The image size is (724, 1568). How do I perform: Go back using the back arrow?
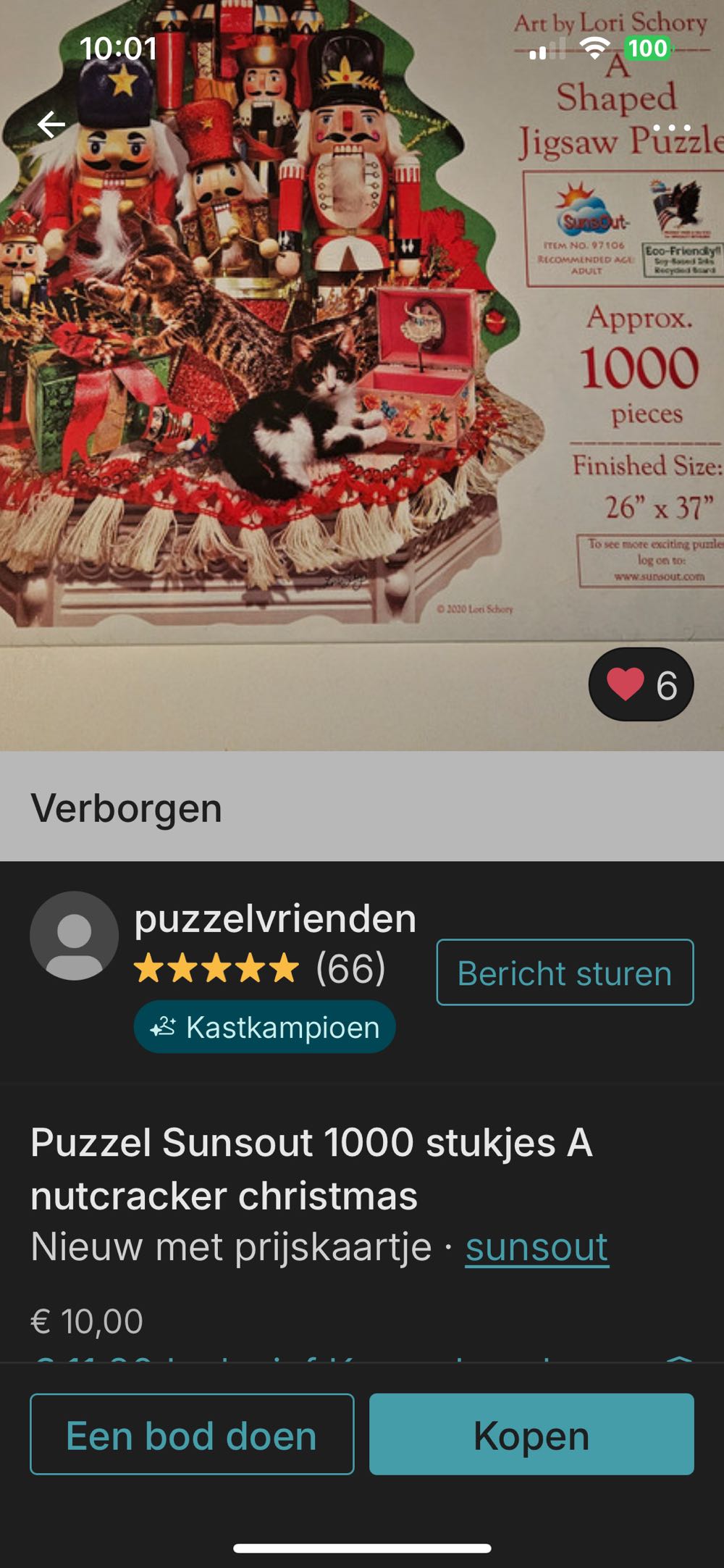51,125
